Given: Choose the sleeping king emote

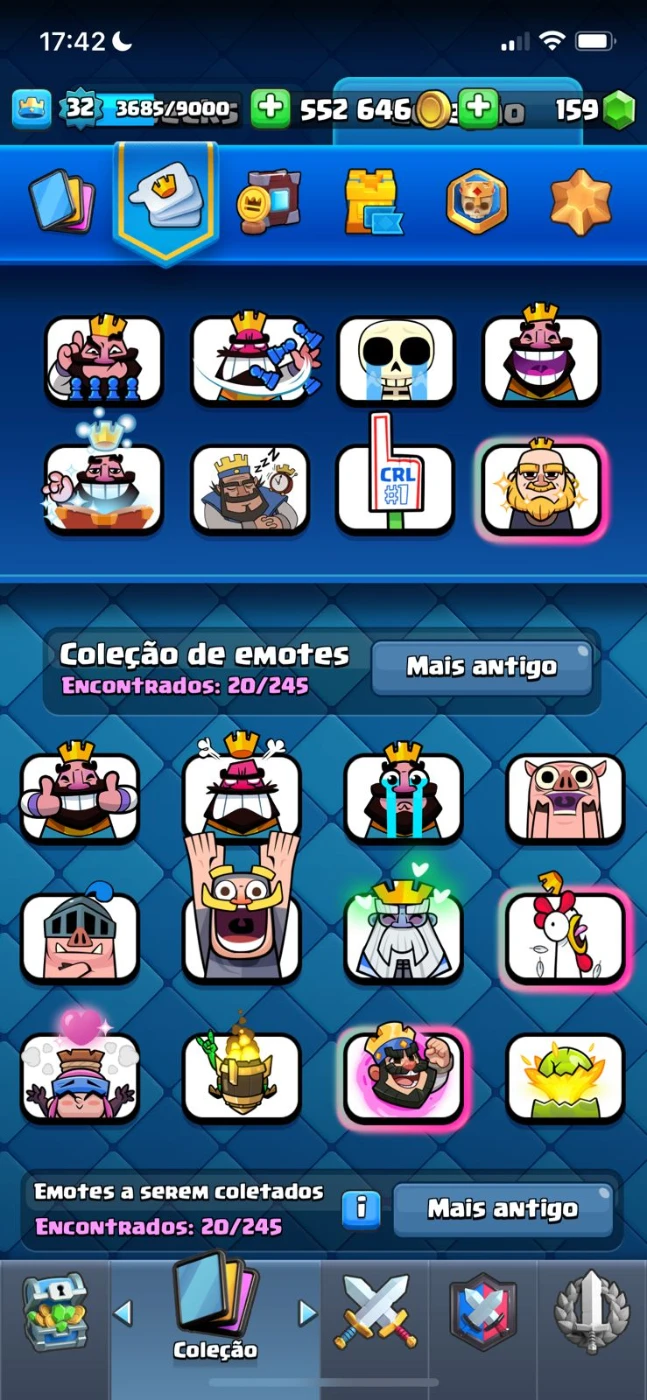Looking at the screenshot, I should [x=249, y=488].
